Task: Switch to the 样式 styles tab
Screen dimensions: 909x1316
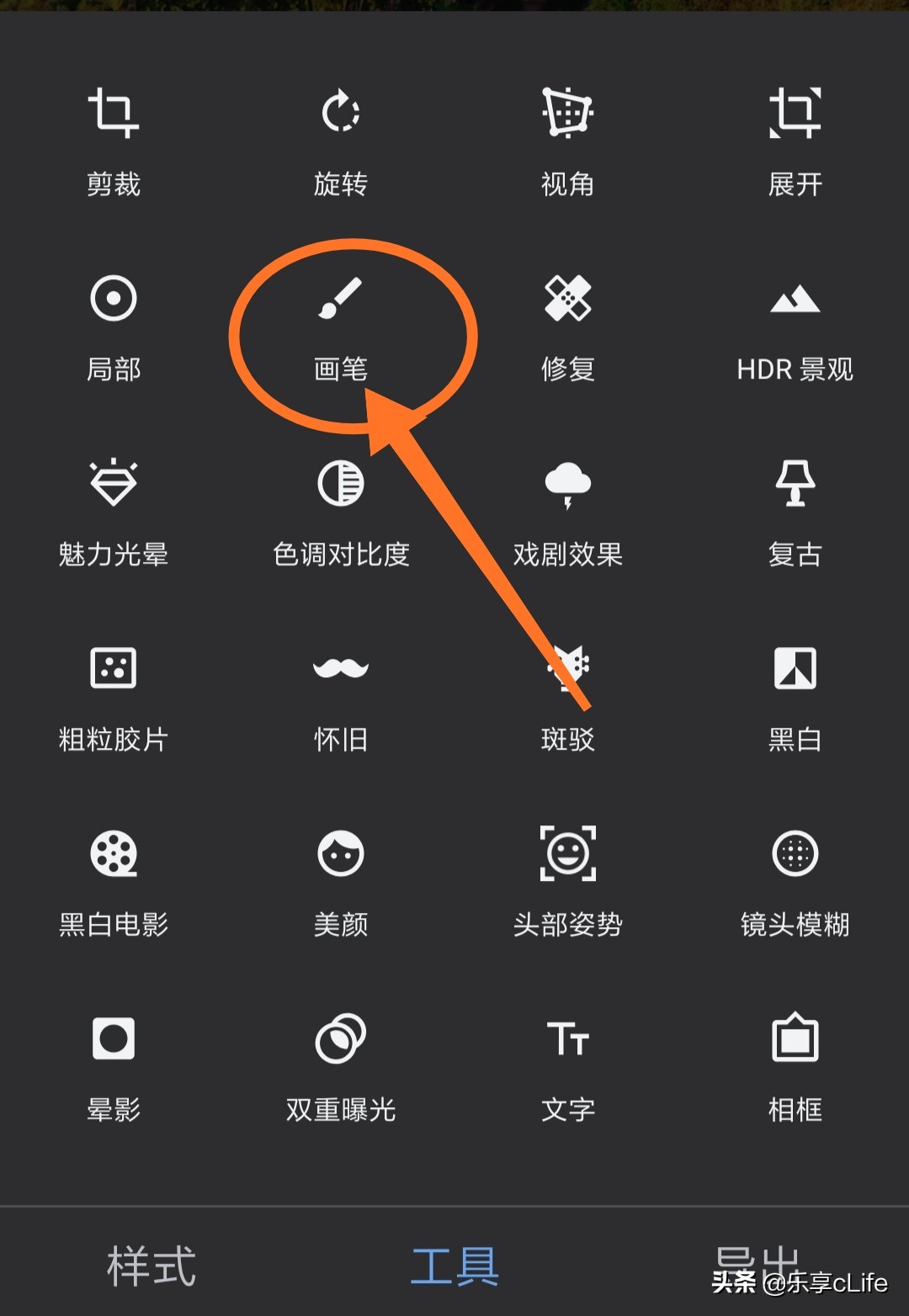Action: click(x=151, y=1266)
